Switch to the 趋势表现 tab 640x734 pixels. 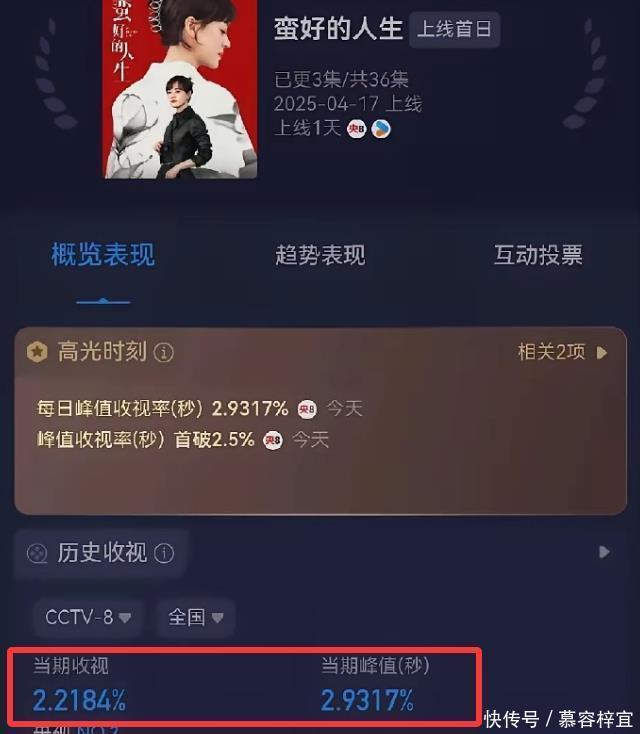click(x=320, y=255)
